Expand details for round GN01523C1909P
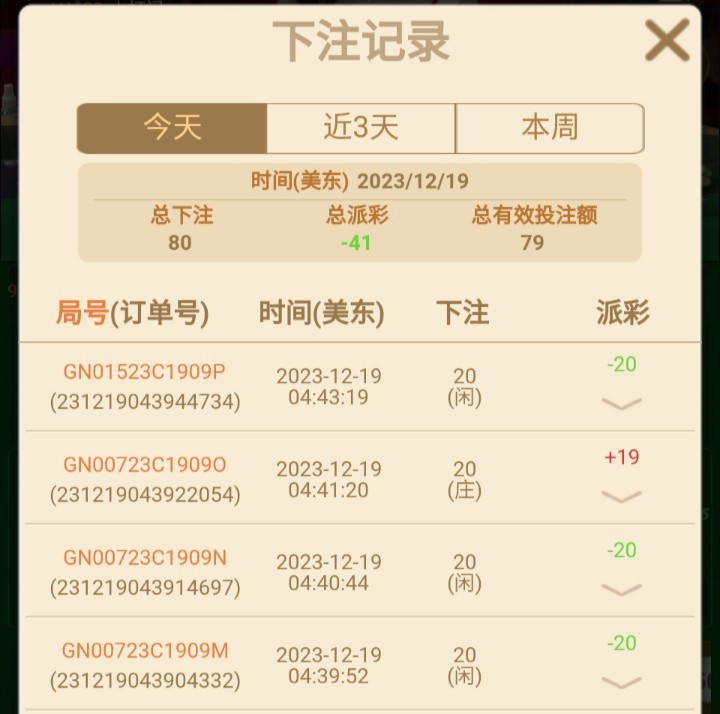The image size is (720, 714). [622, 403]
